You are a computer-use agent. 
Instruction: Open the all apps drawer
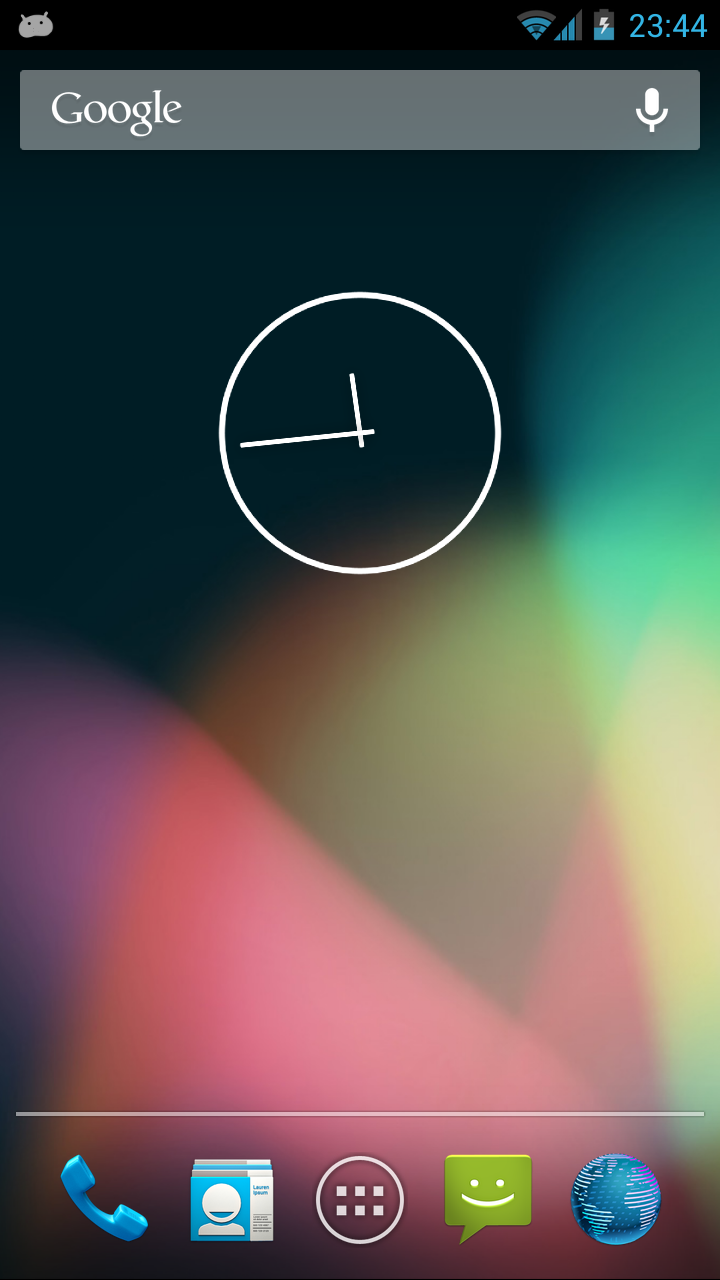click(x=360, y=1199)
